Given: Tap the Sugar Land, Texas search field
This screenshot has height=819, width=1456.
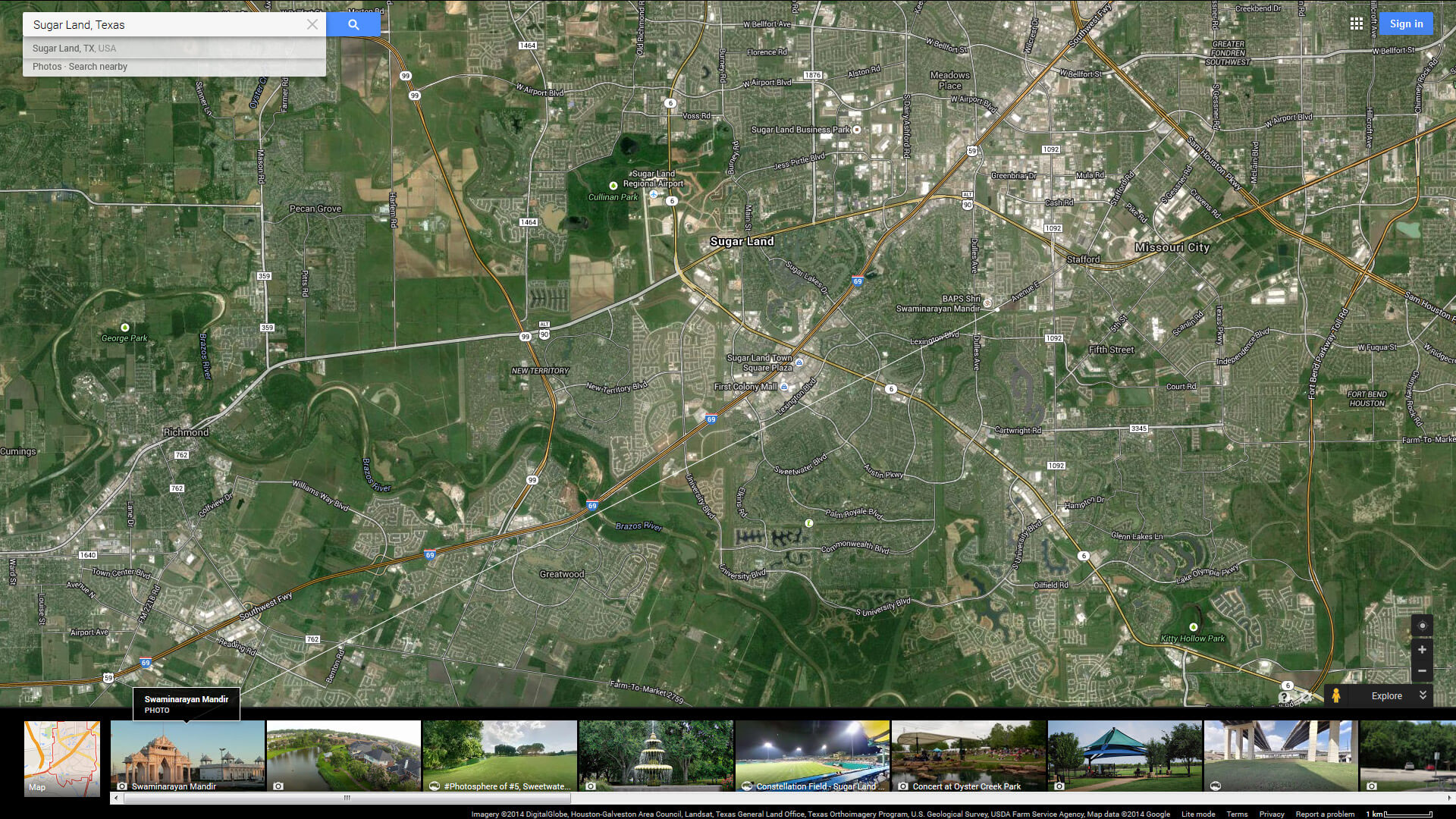Looking at the screenshot, I should pyautogui.click(x=163, y=24).
